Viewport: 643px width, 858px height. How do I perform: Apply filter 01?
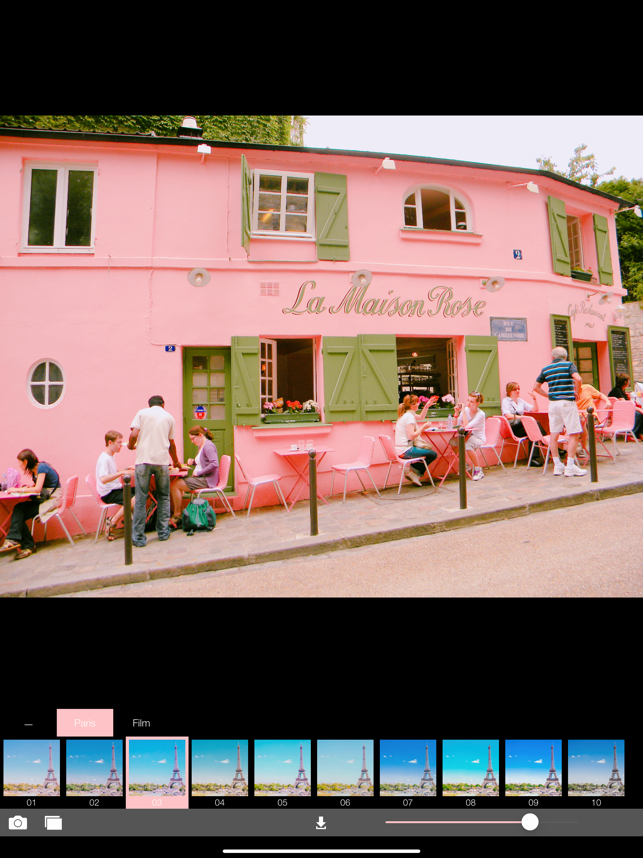[x=31, y=768]
